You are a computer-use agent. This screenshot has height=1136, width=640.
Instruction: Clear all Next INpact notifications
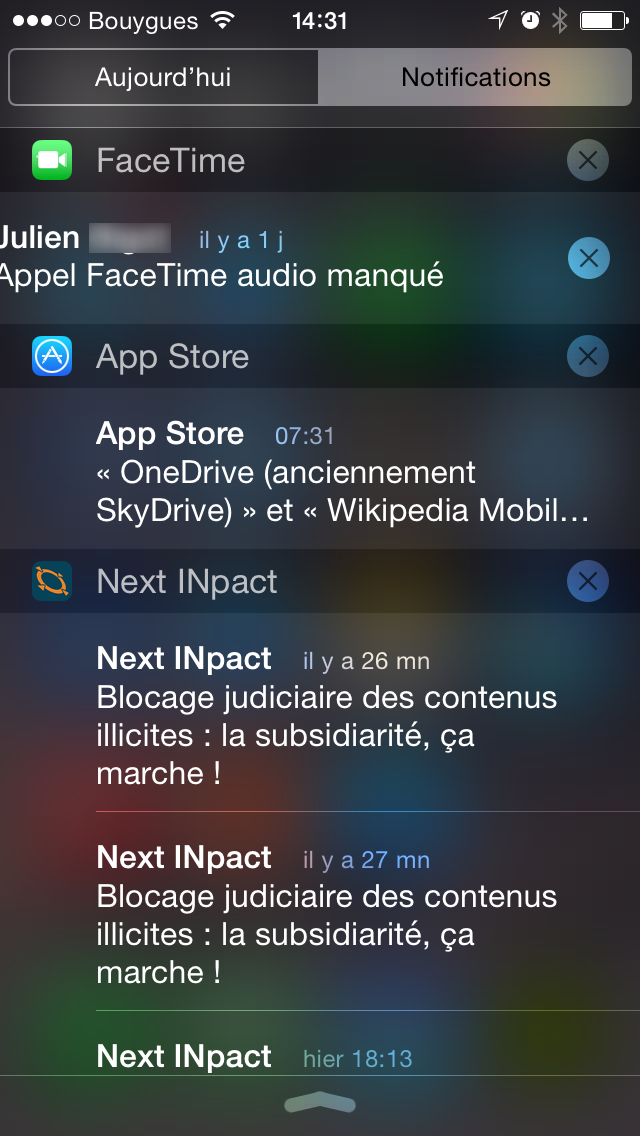[587, 581]
